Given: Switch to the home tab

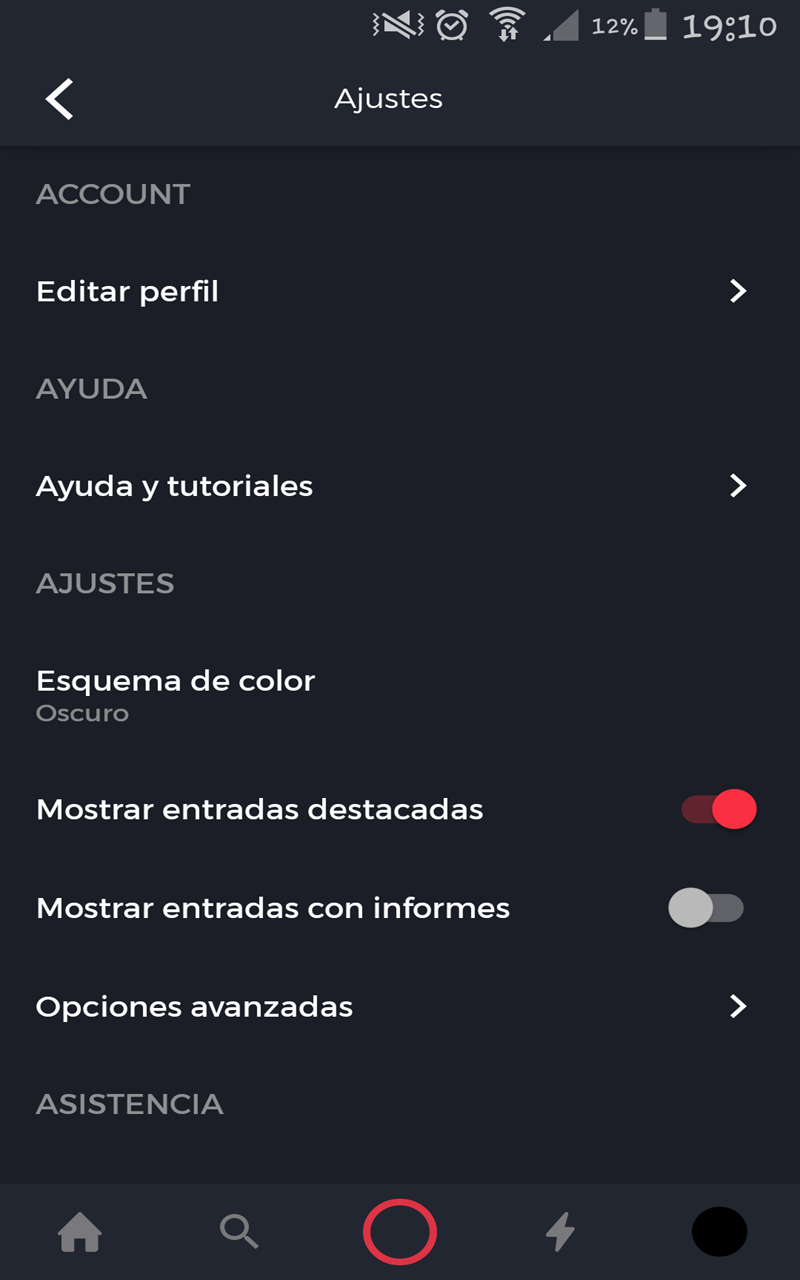Looking at the screenshot, I should click(x=80, y=1232).
